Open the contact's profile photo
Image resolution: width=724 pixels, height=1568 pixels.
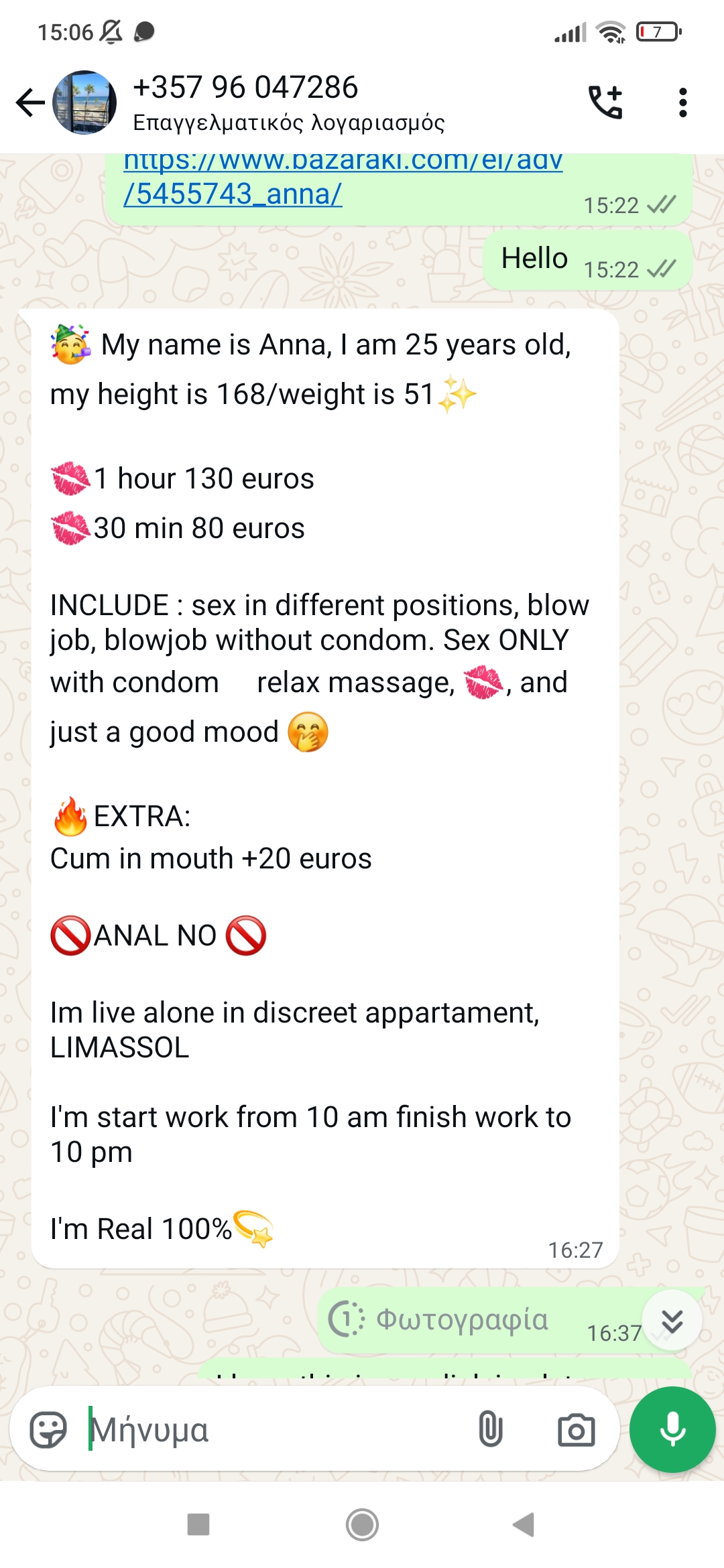[84, 103]
